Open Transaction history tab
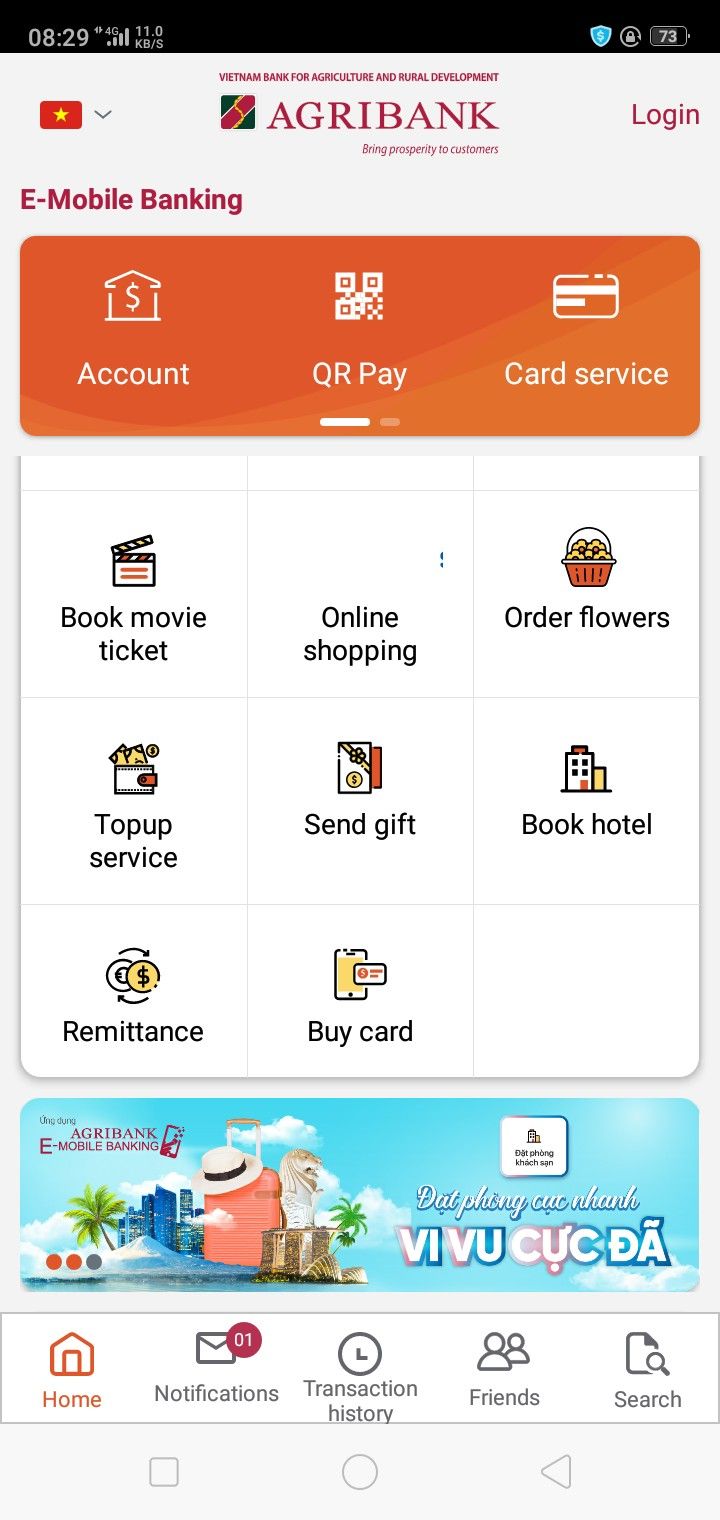This screenshot has height=1520, width=720. pyautogui.click(x=360, y=1375)
